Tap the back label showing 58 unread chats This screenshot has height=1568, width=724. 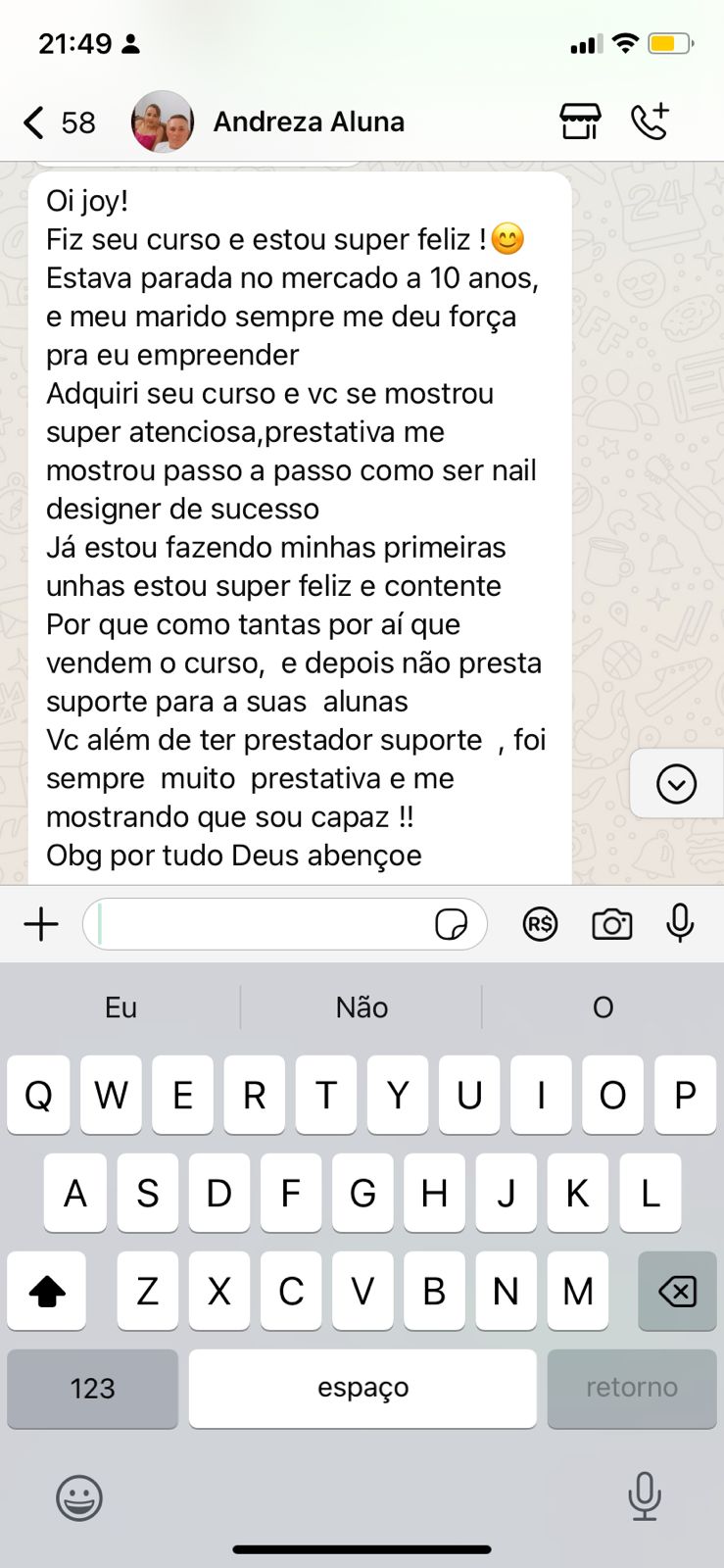pyautogui.click(x=76, y=121)
